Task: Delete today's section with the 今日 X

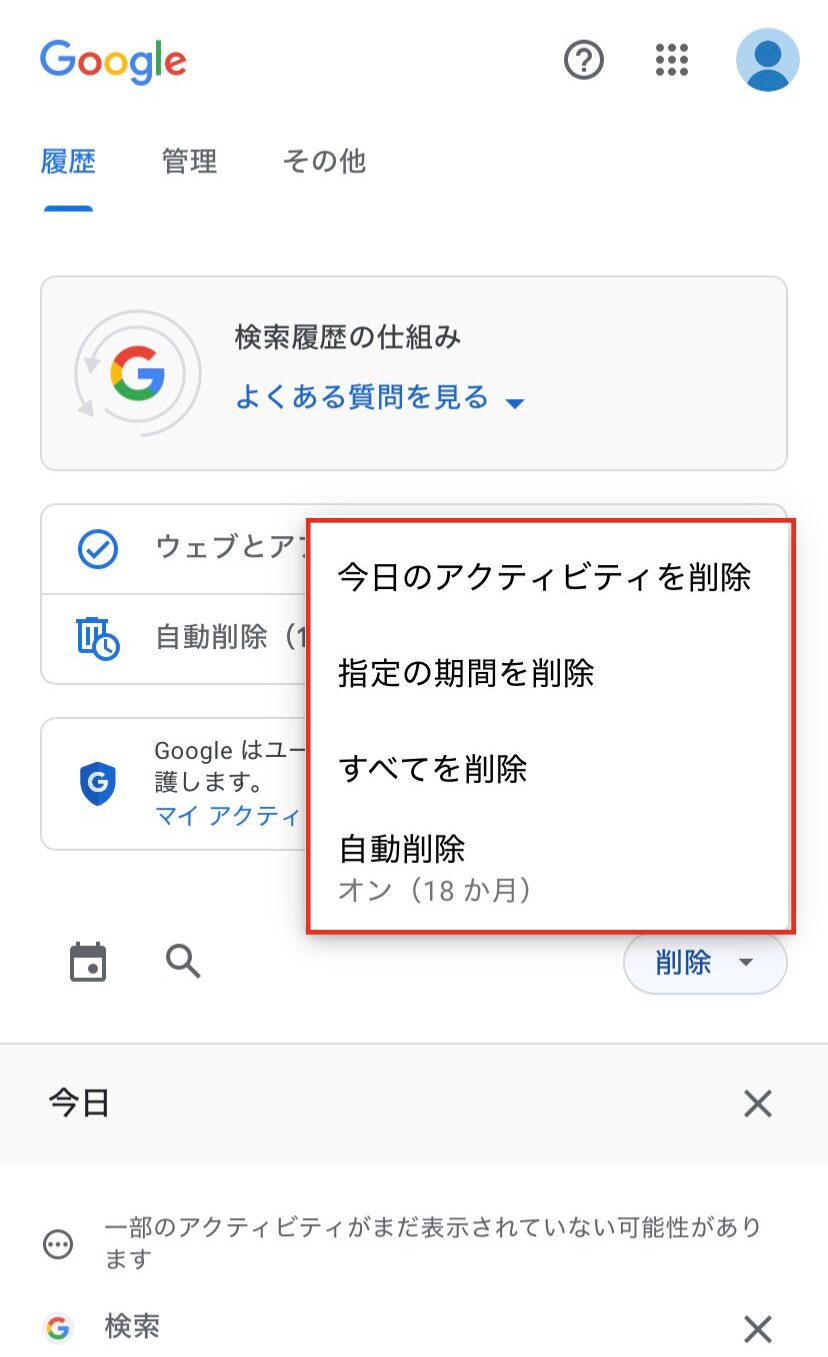Action: tap(758, 1104)
